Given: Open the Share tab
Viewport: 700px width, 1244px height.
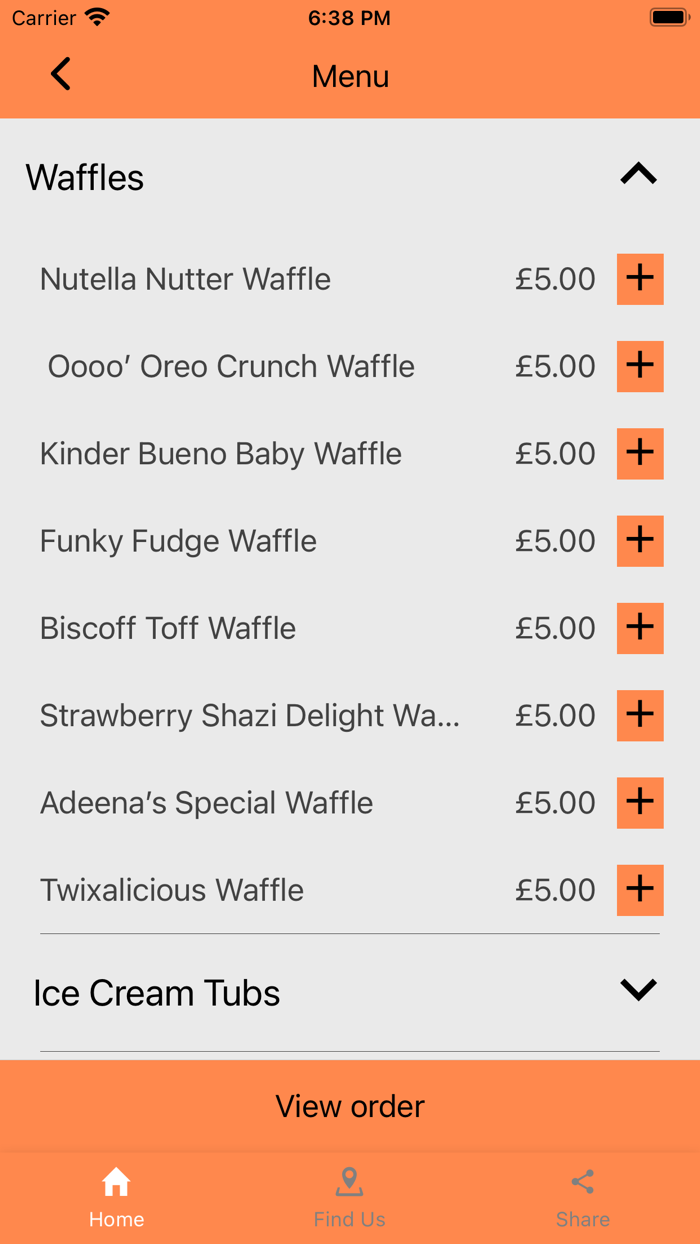Looking at the screenshot, I should pos(583,1198).
